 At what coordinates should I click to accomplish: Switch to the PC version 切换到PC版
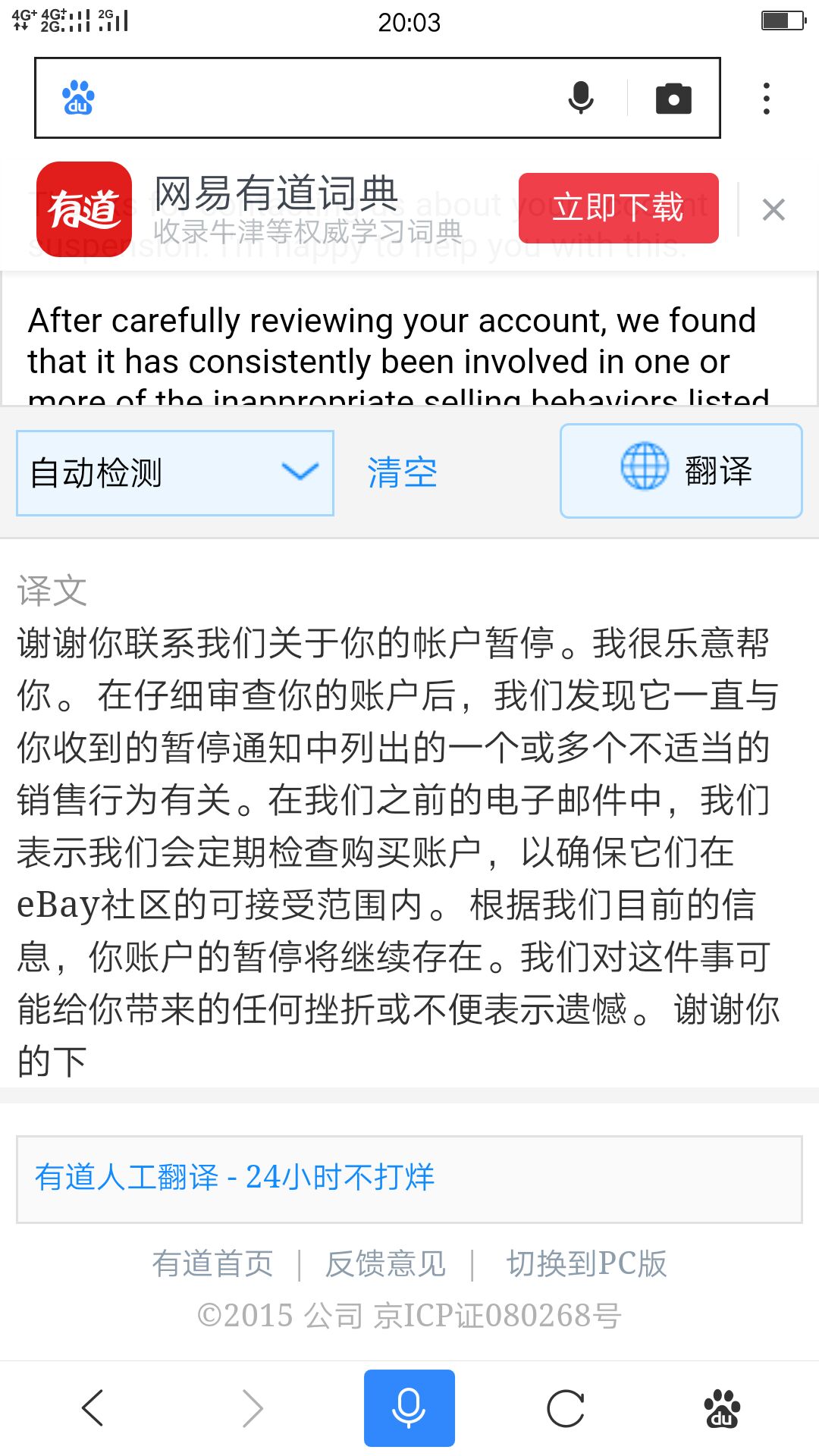(x=587, y=1263)
